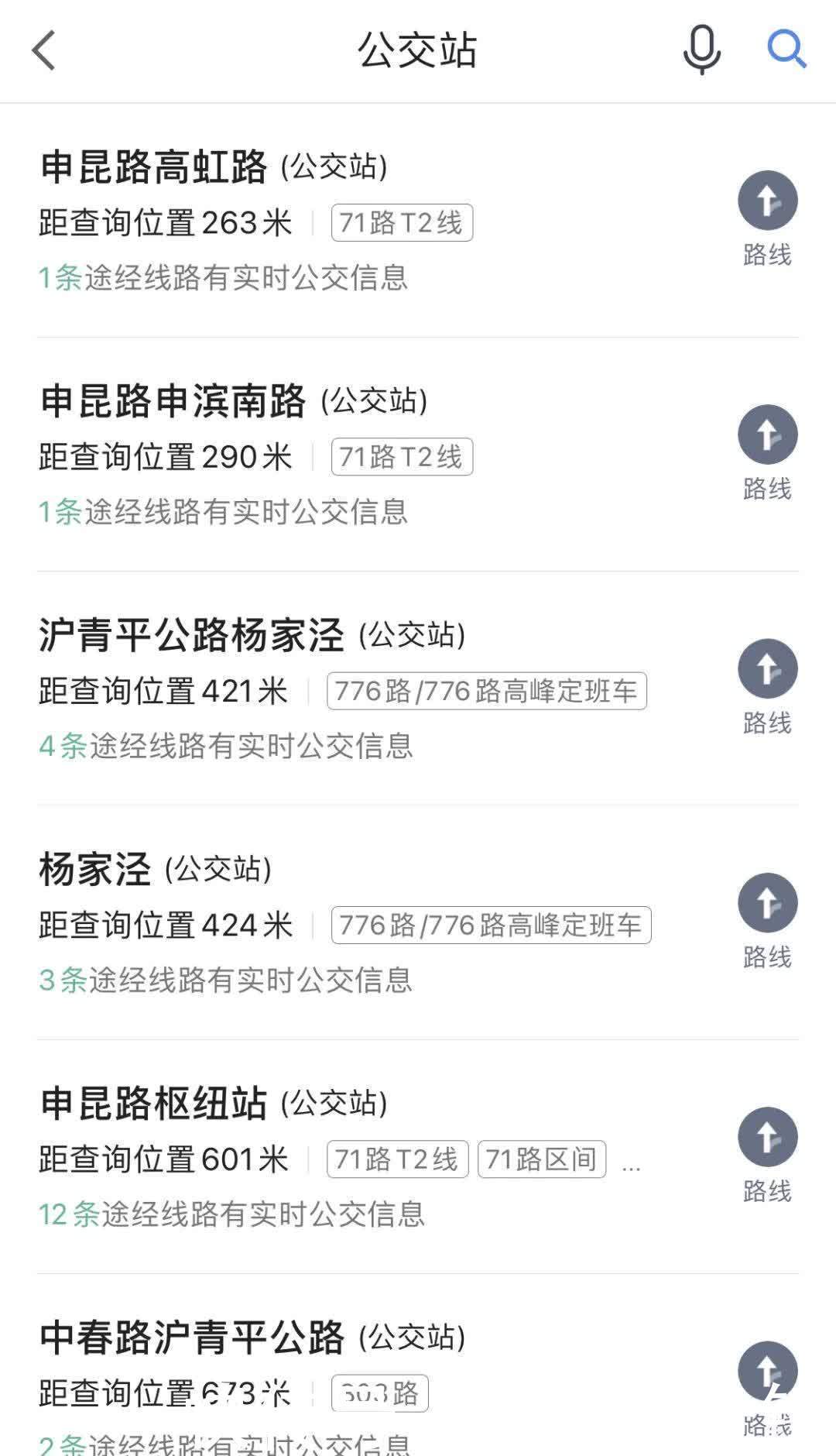Tap the 路线 arrow icon for 杨家泾 station
Screen dimensions: 836x1456
point(767,903)
